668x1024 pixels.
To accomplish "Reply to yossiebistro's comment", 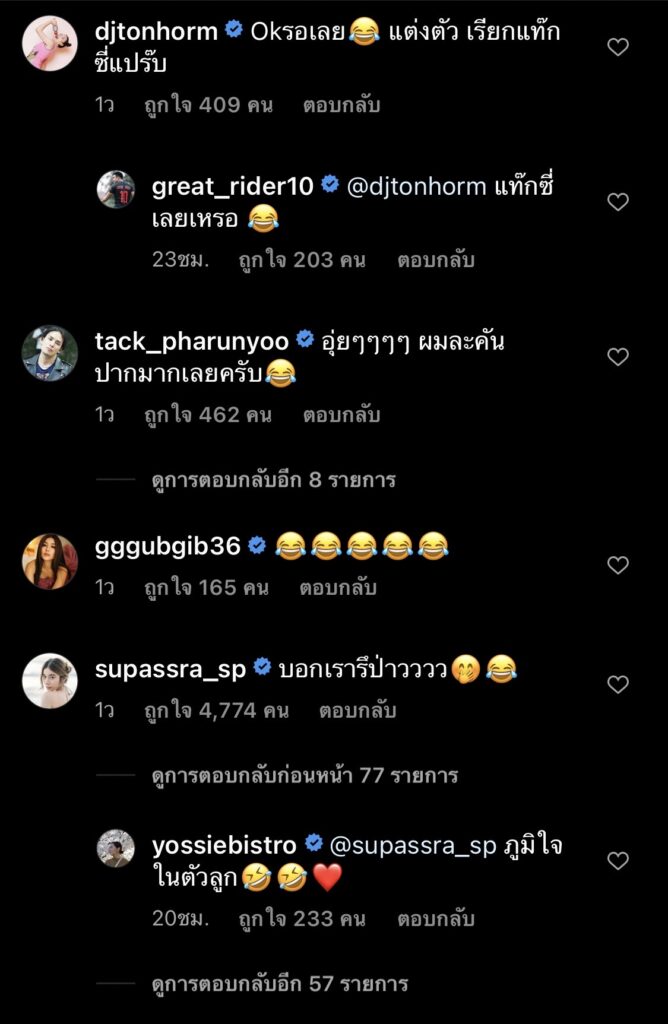I will click(435, 919).
